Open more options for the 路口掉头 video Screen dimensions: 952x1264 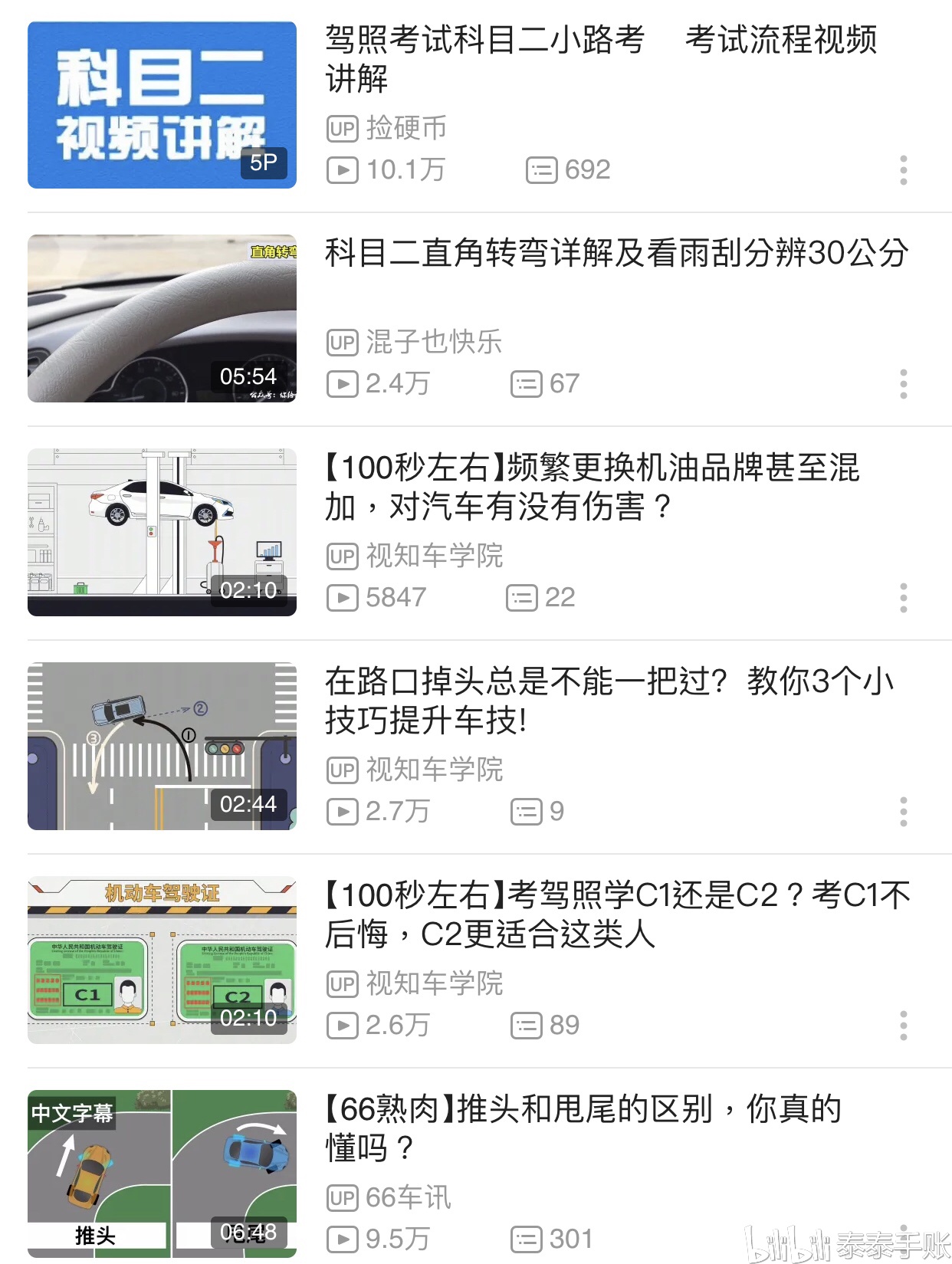coord(904,812)
